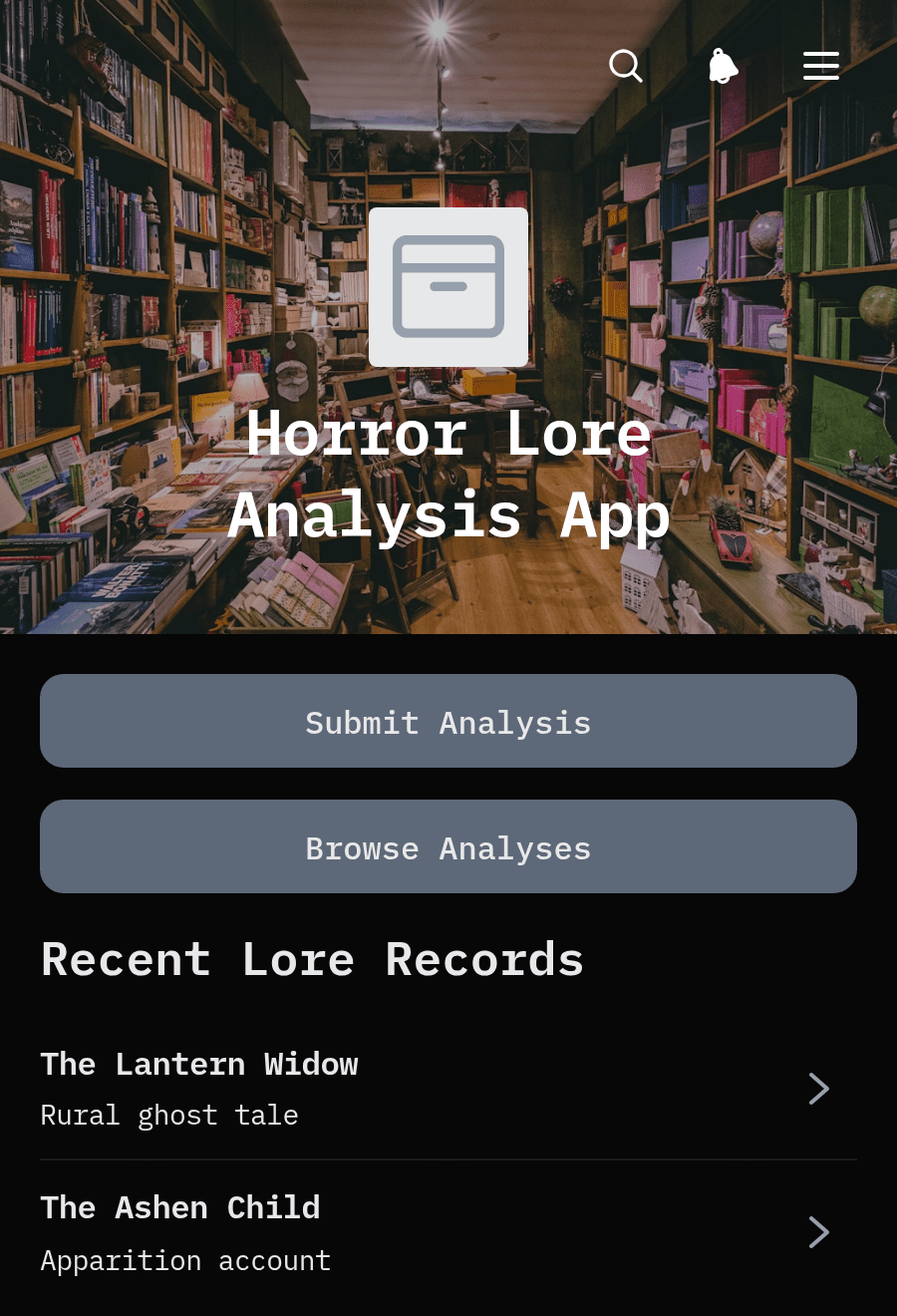Open The Ashen Child record
This screenshot has width=897, height=1316.
(448, 1232)
